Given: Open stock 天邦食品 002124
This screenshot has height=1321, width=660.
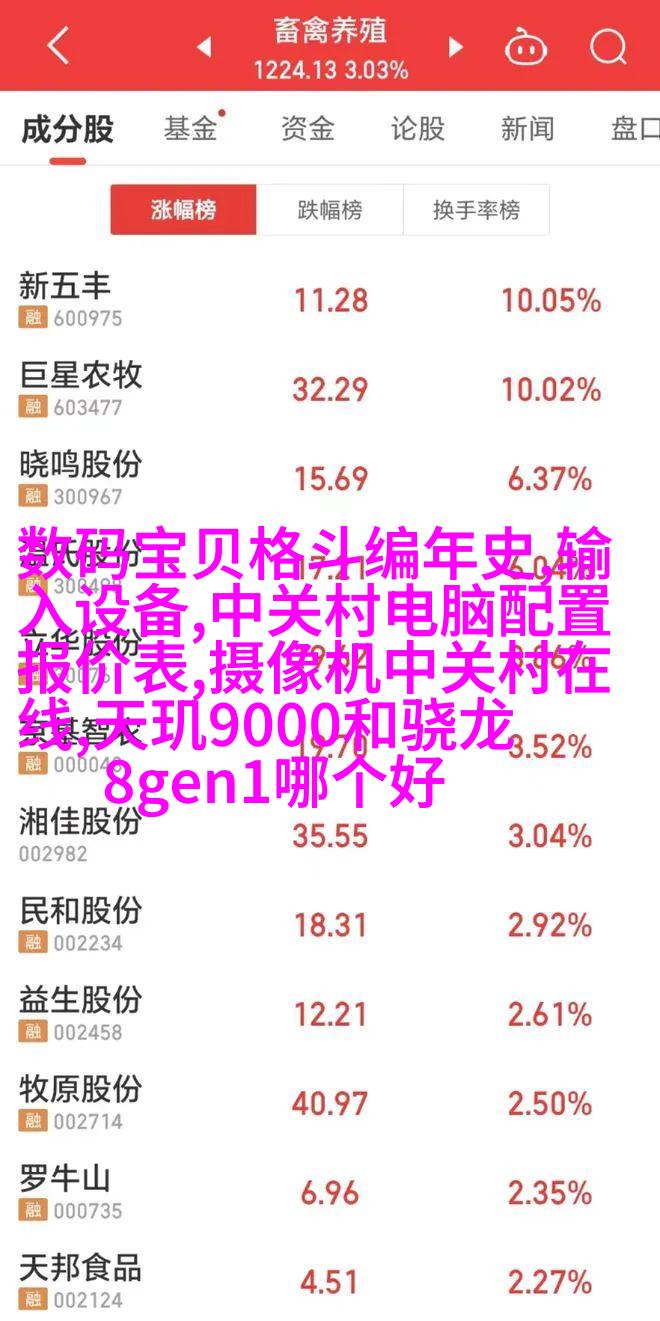Looking at the screenshot, I should pyautogui.click(x=330, y=1279).
